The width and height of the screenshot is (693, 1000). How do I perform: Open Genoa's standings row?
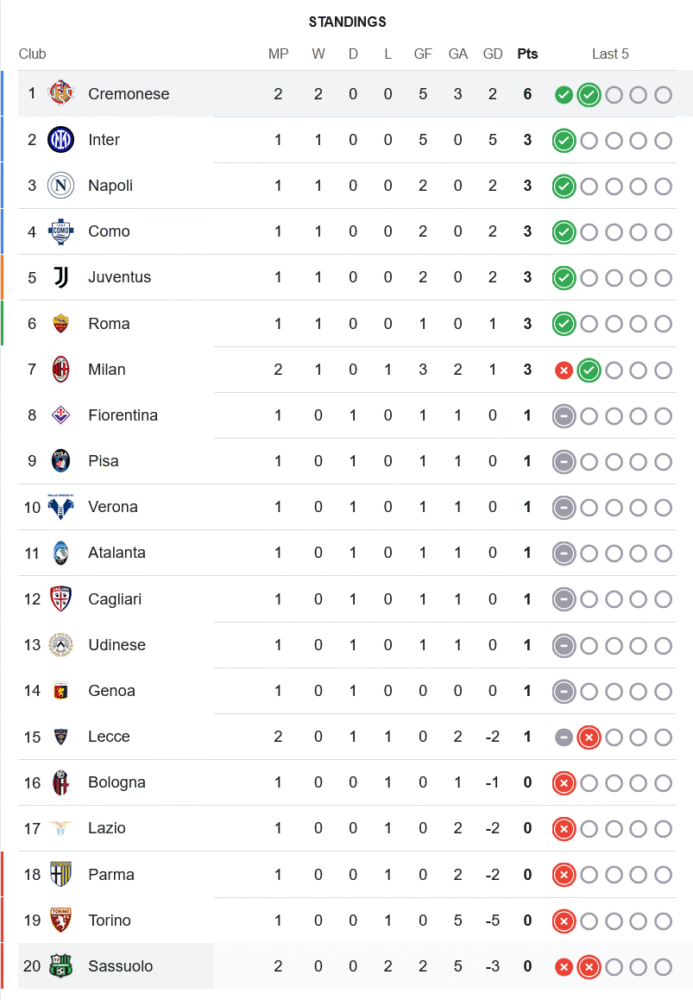pyautogui.click(x=111, y=691)
